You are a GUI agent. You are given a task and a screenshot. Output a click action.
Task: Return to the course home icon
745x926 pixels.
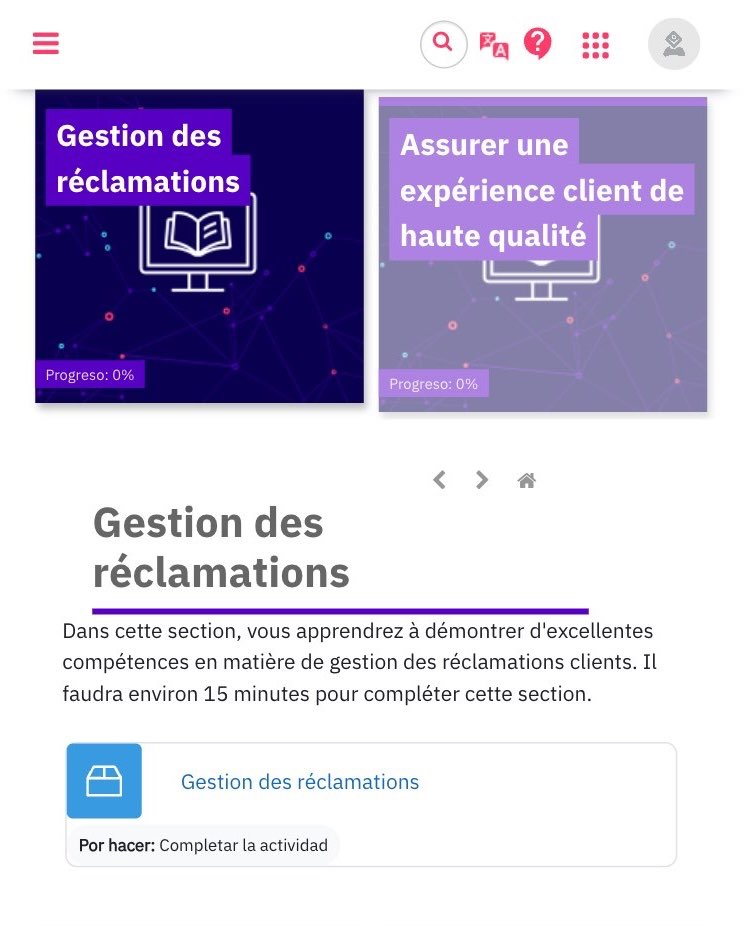[527, 481]
